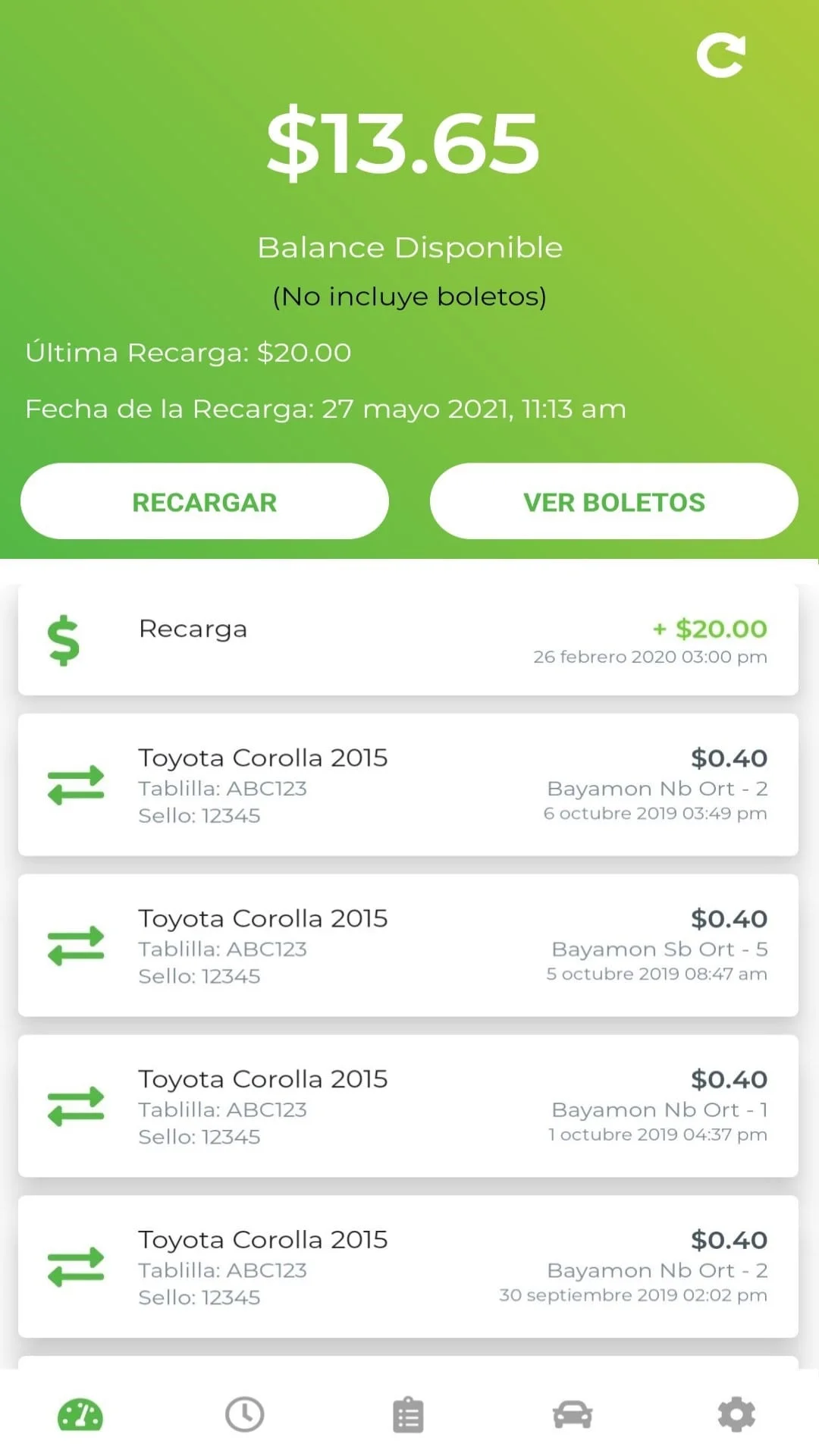Open the Bayamon Nb Ort - 2 toll record

tap(409, 785)
